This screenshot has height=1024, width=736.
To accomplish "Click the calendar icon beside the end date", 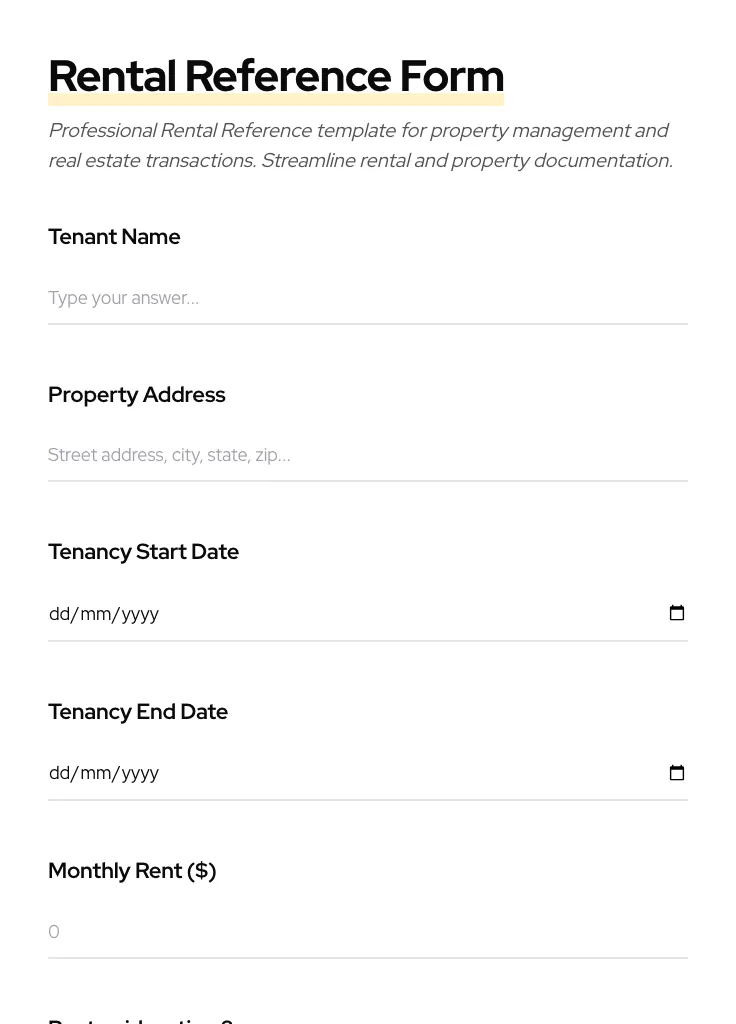I will 677,772.
